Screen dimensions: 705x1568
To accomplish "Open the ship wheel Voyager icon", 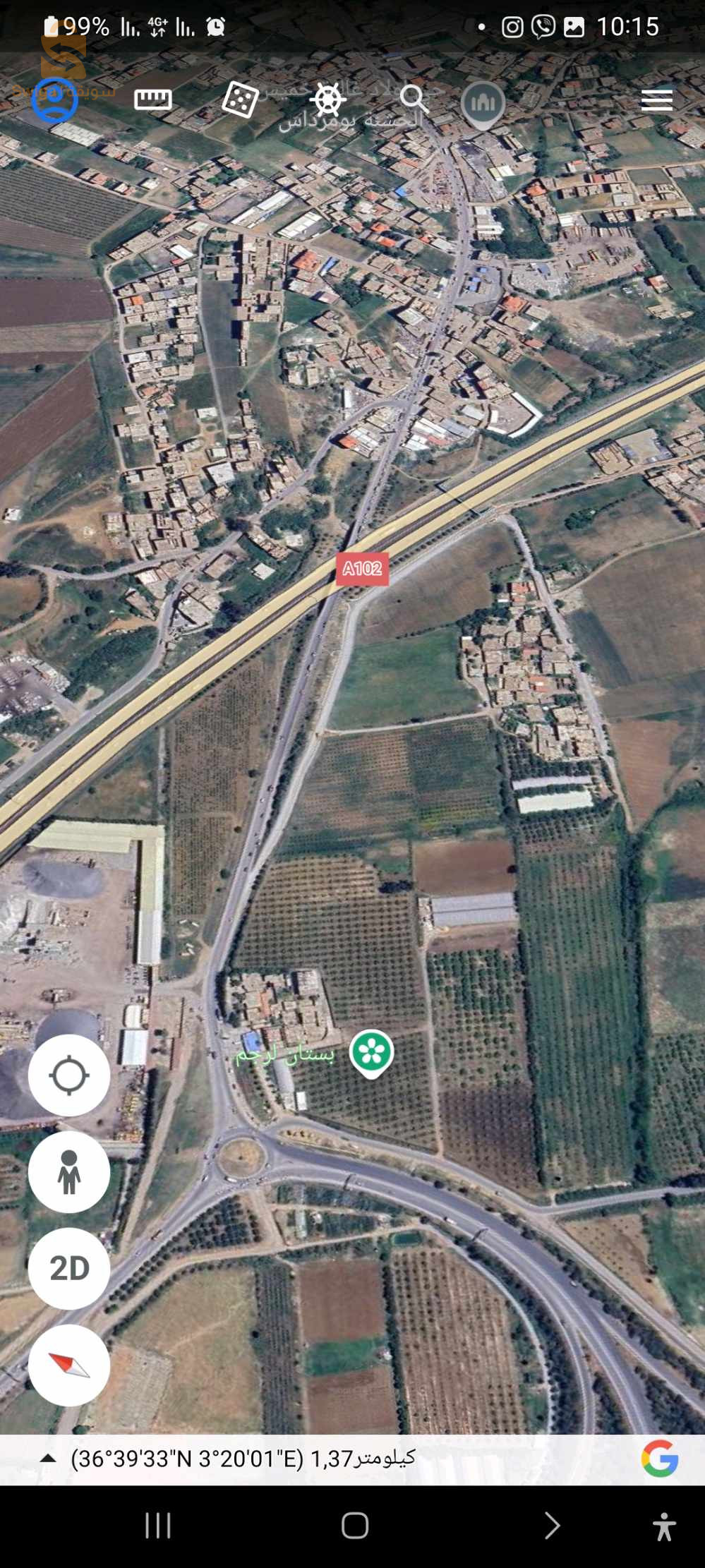I will (327, 99).
